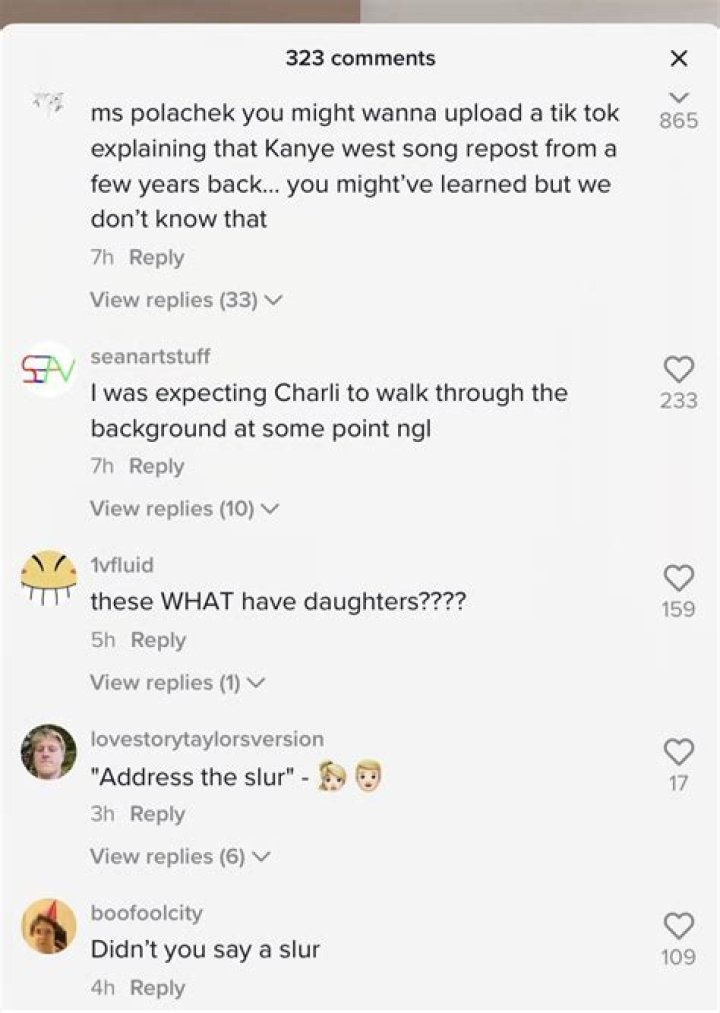Like boofoolcity's comment

pos(679,925)
